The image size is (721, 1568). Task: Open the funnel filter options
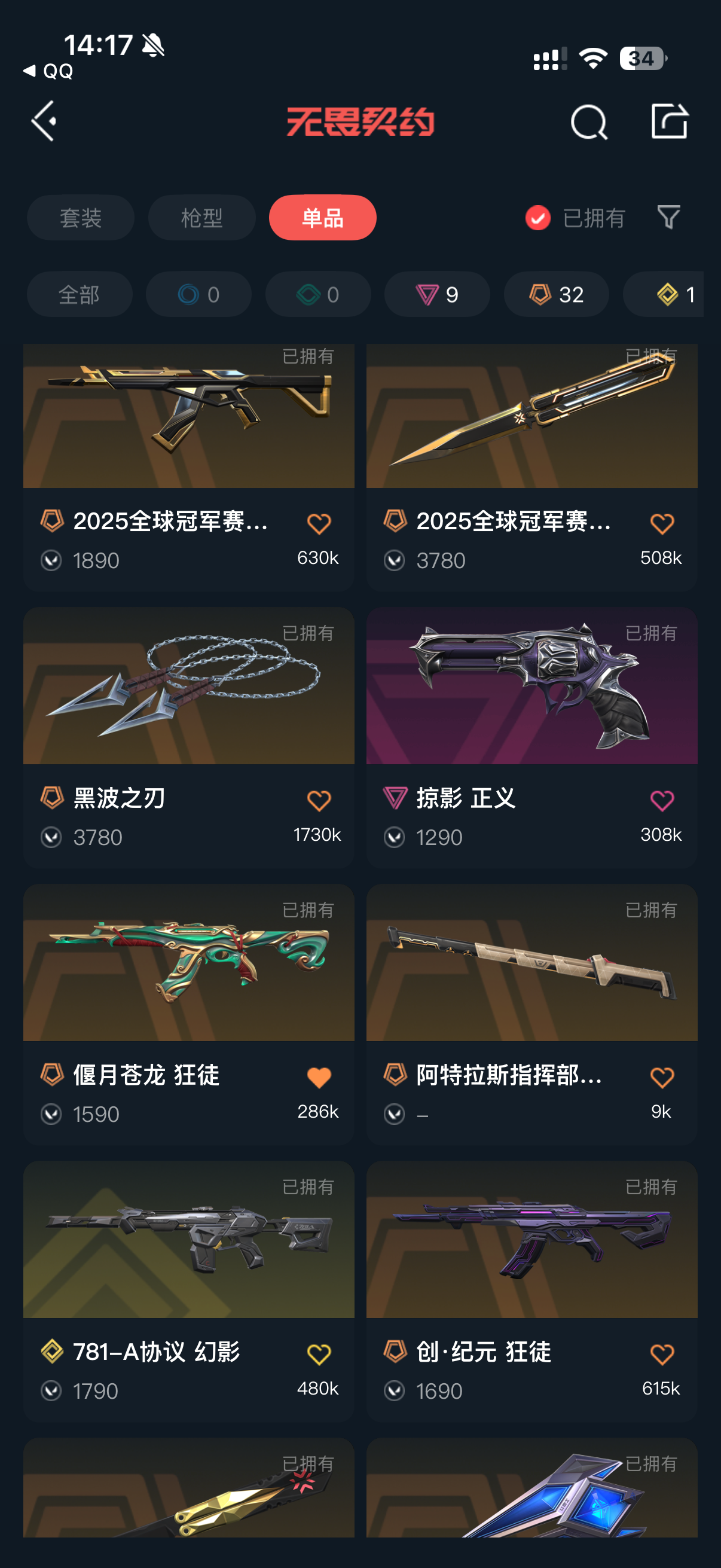(x=668, y=217)
